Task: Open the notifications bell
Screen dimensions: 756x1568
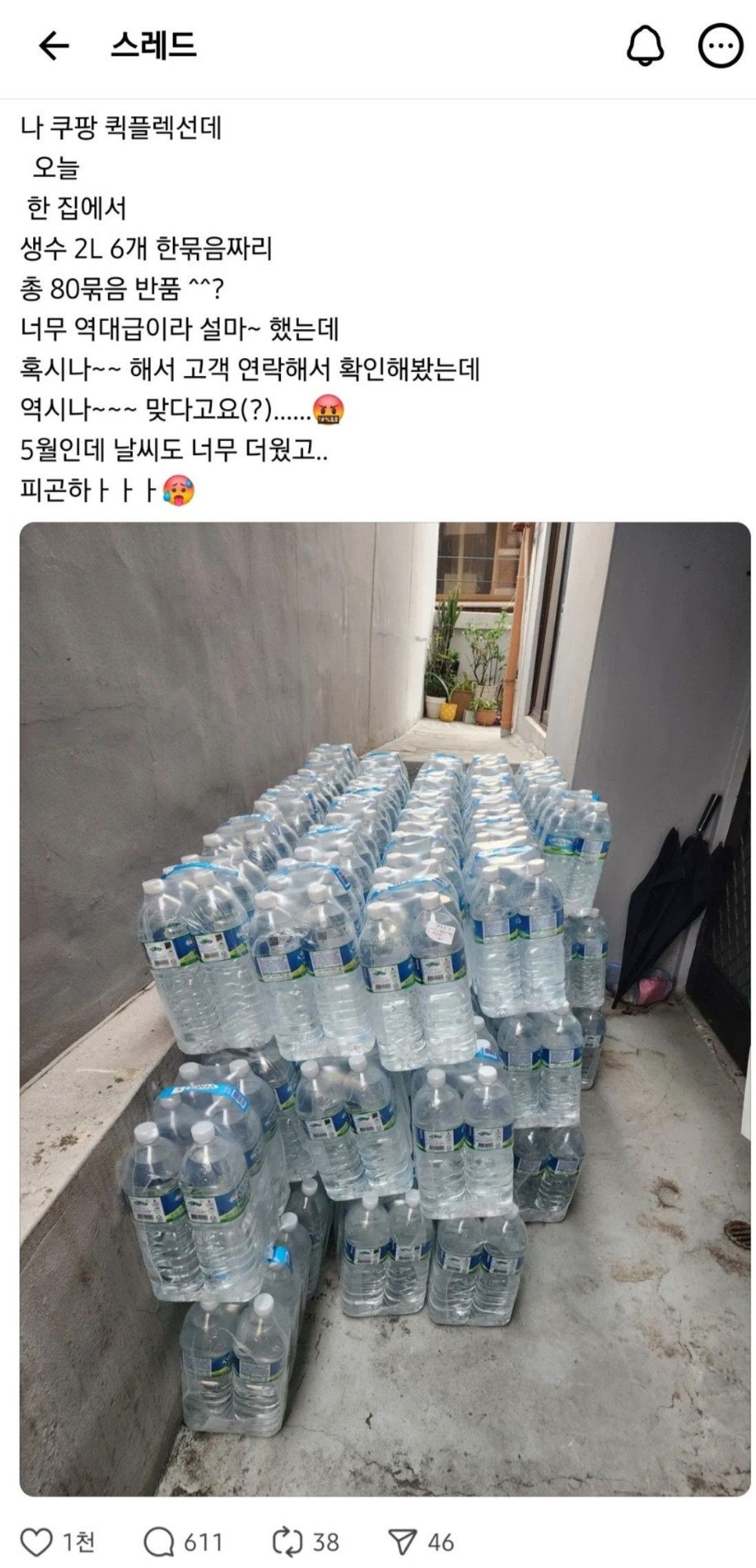Action: (x=644, y=47)
